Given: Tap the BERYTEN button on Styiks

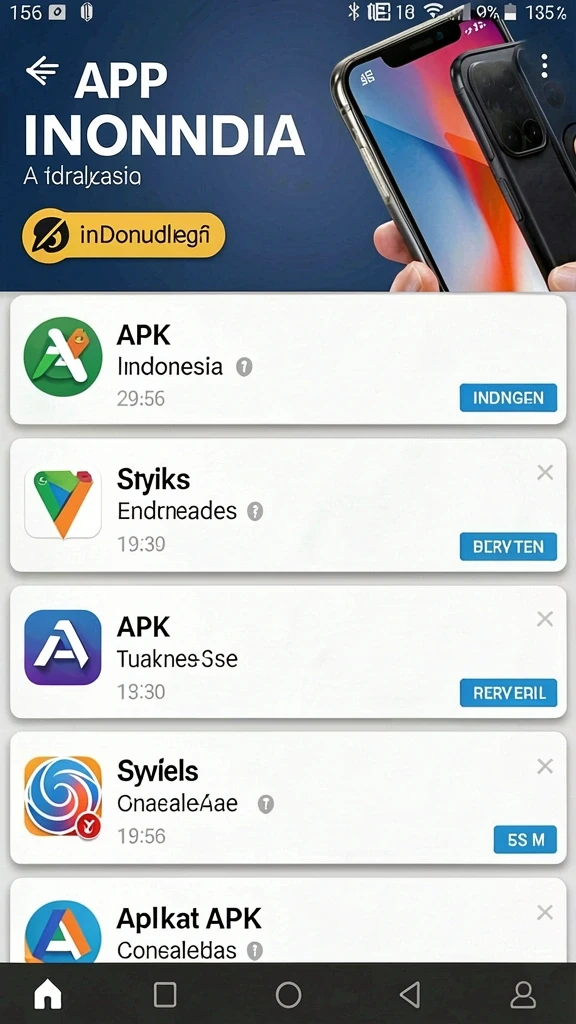Looking at the screenshot, I should click(x=508, y=547).
